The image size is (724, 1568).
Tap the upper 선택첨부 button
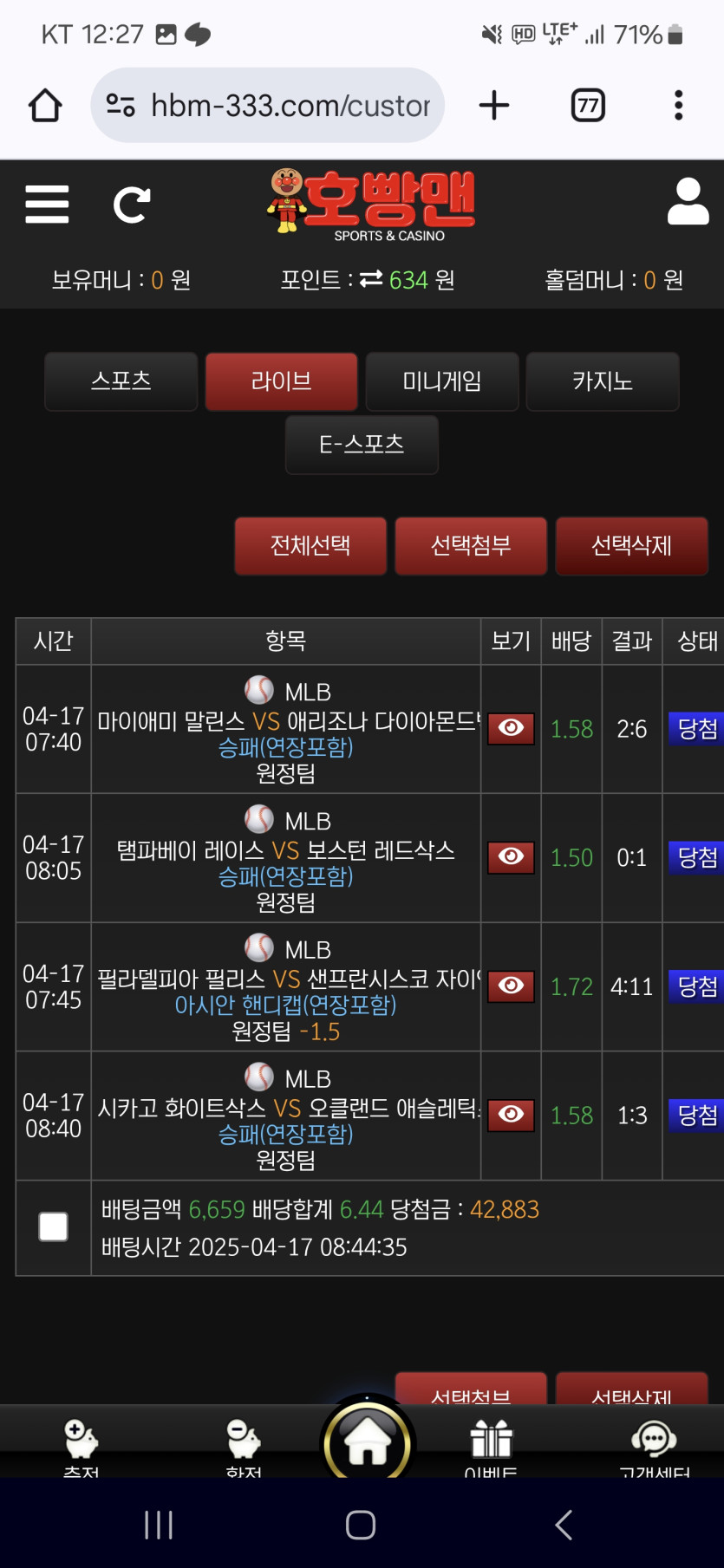click(471, 546)
